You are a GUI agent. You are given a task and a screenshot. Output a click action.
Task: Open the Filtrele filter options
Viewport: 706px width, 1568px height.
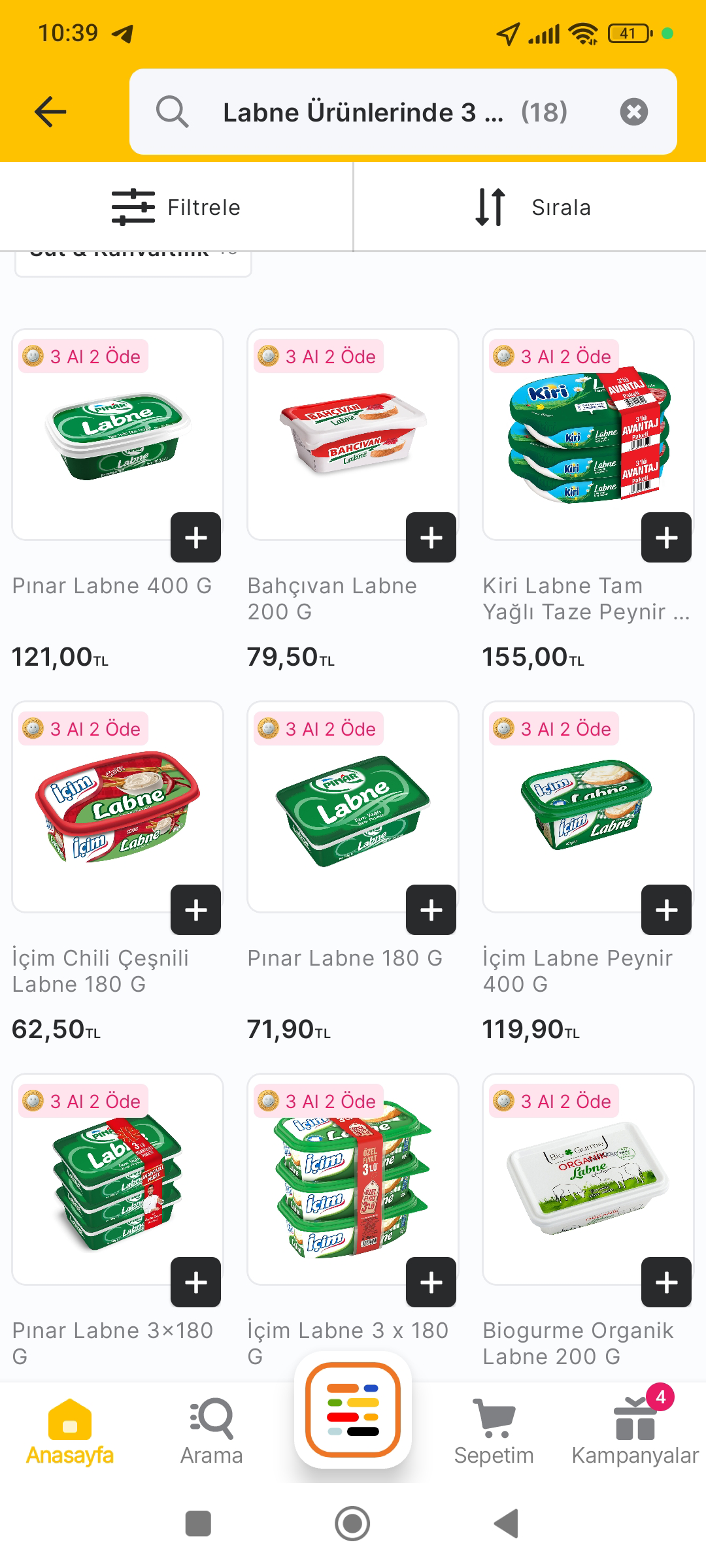coord(176,207)
